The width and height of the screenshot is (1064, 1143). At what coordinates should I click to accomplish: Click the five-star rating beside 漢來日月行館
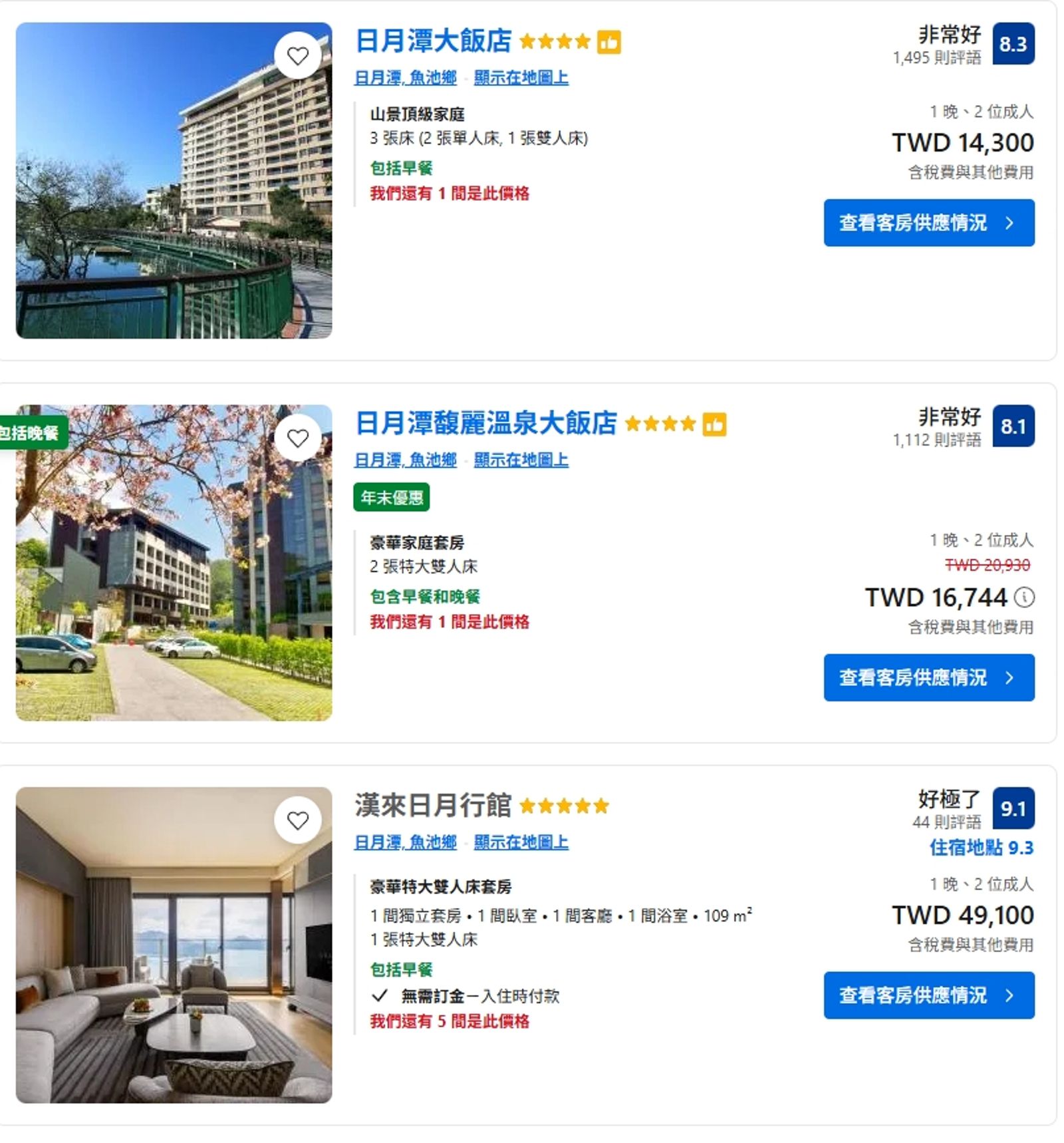point(564,806)
